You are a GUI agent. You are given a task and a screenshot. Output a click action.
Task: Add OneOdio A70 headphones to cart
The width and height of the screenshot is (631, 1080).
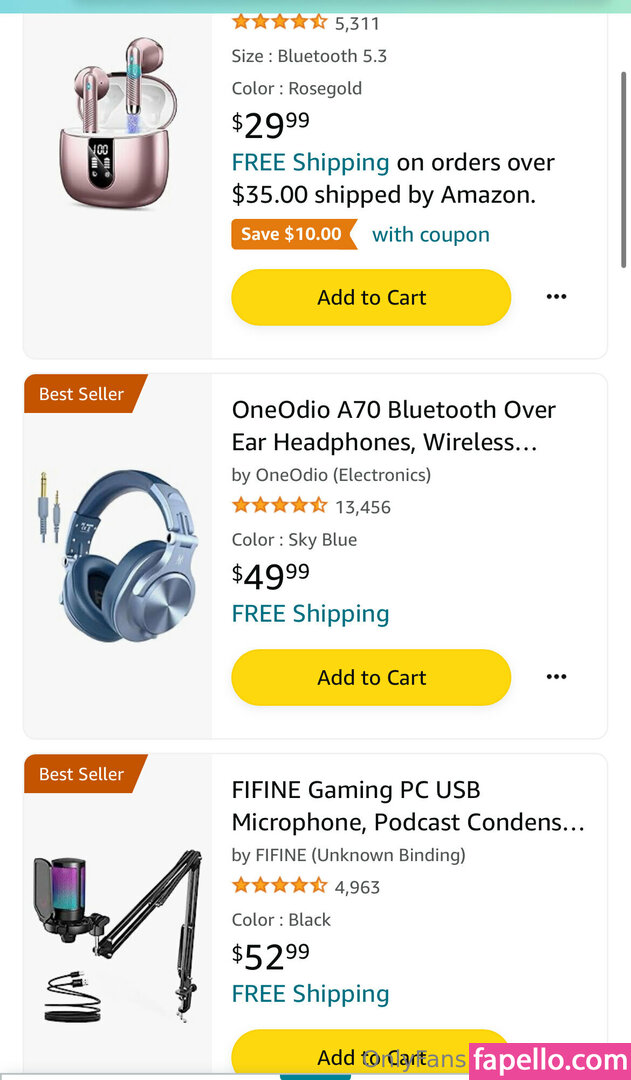[371, 677]
